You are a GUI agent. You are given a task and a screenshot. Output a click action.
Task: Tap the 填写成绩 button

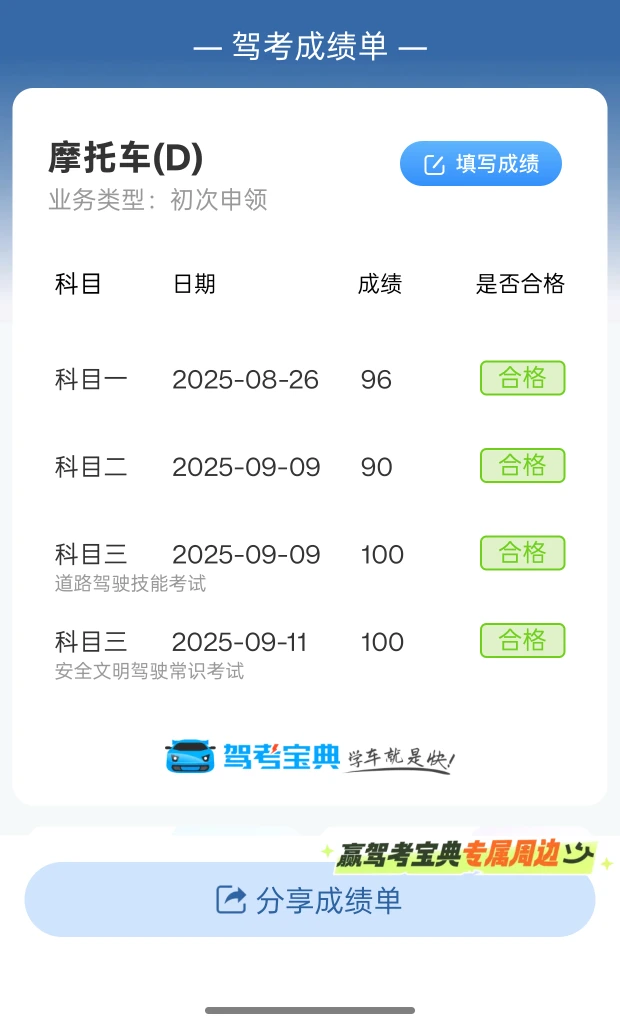click(481, 164)
